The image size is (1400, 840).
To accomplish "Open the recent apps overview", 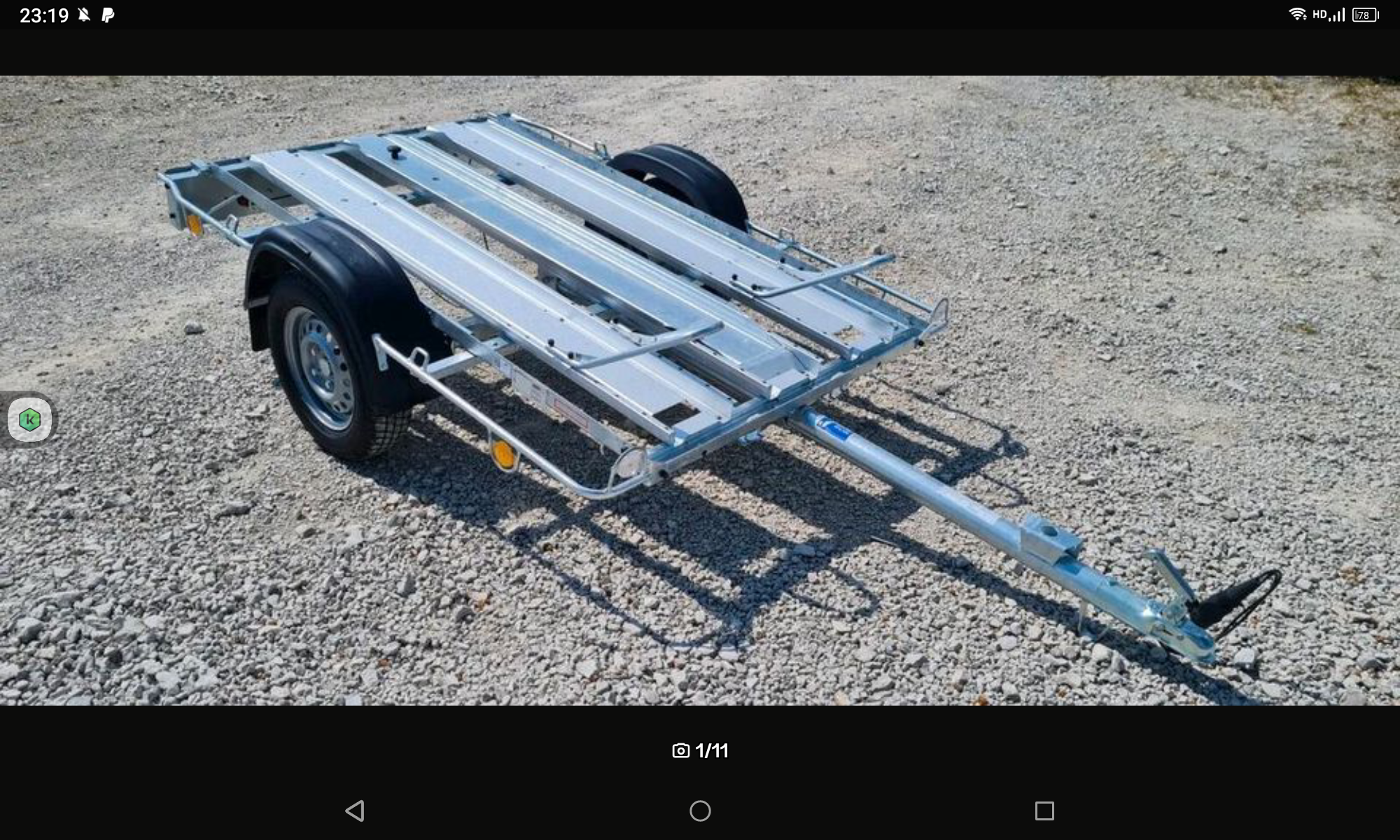I will tap(1044, 811).
